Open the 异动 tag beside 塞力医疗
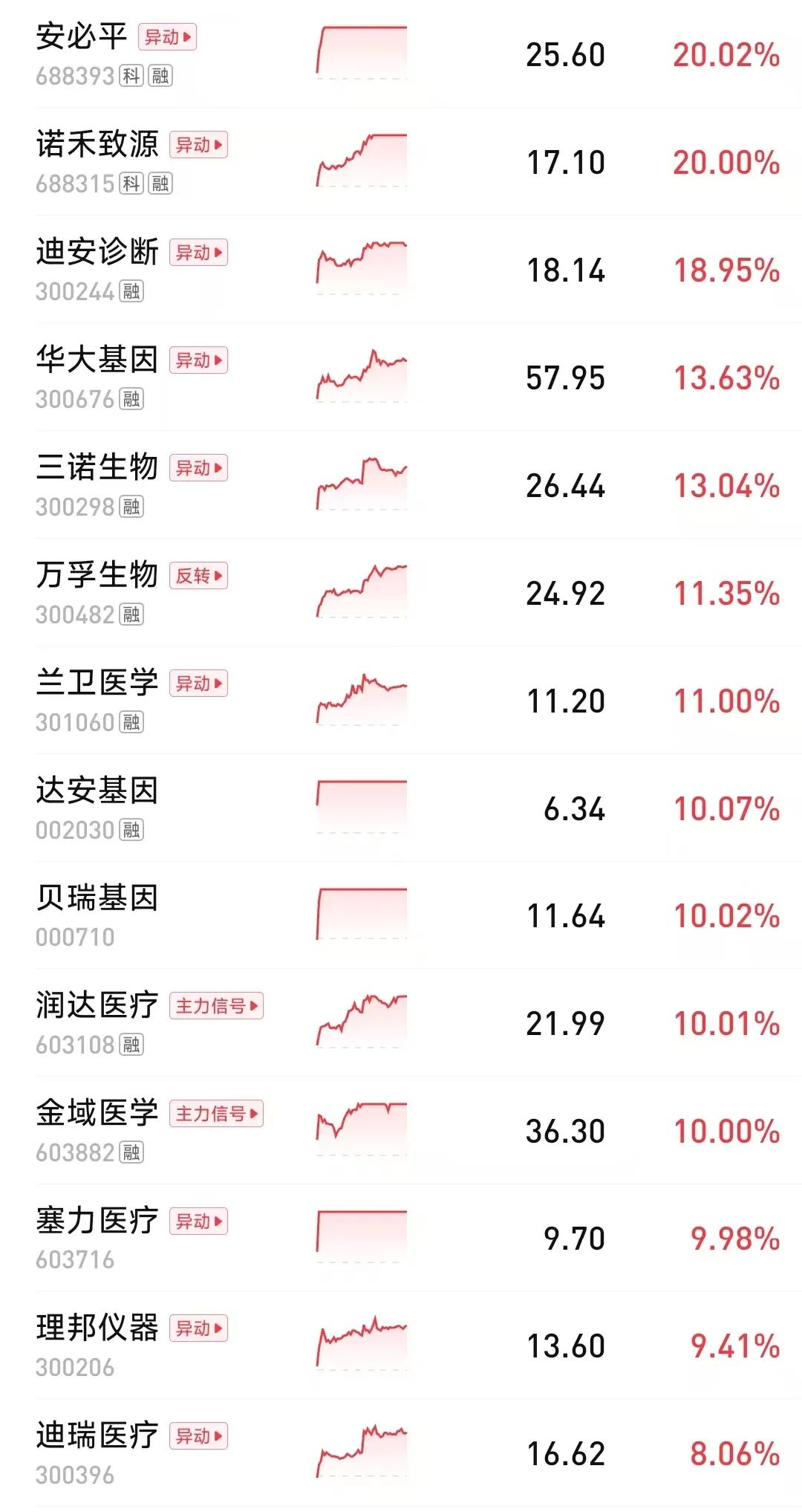The height and width of the screenshot is (1512, 802). [198, 1222]
